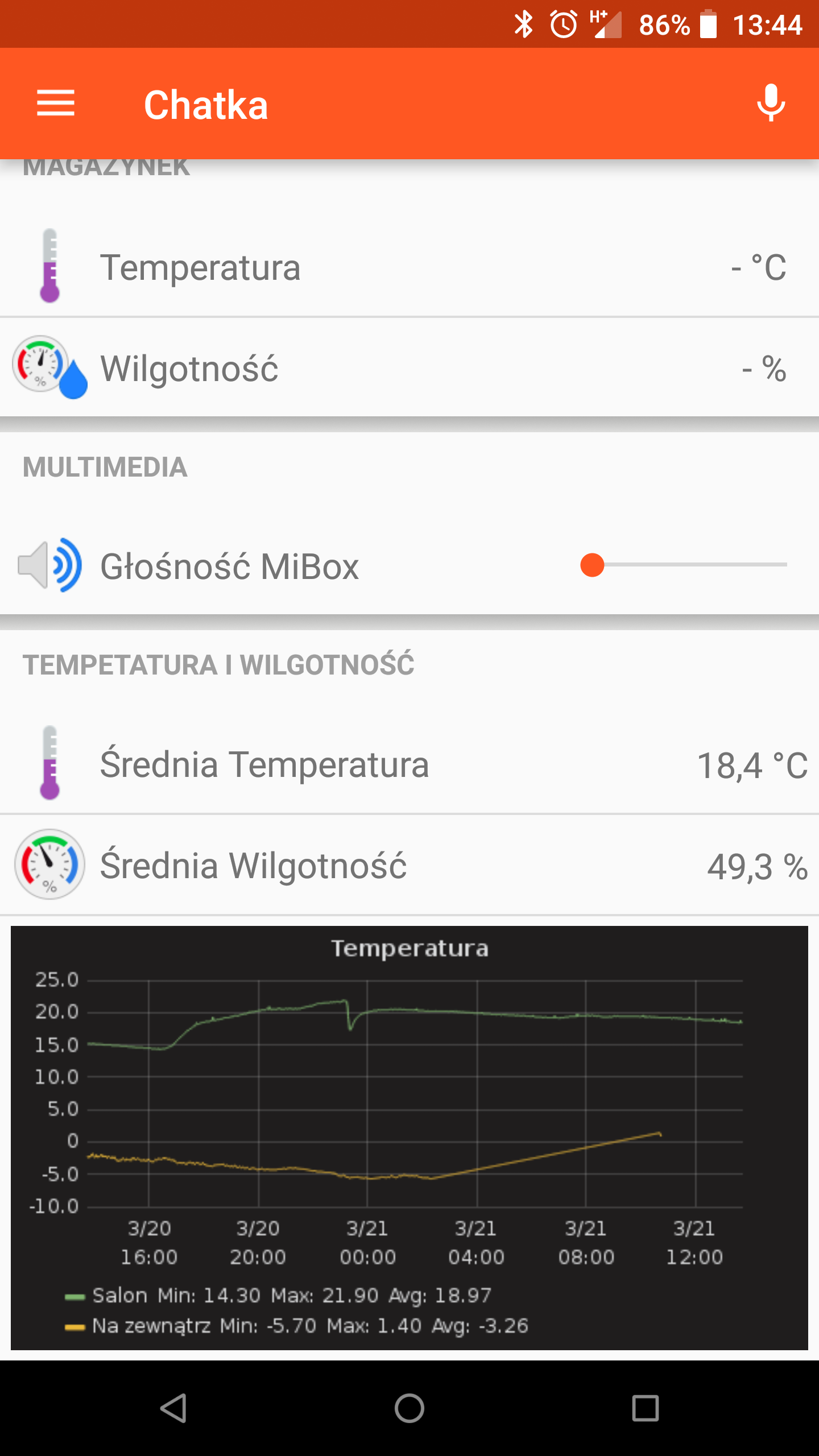Open the Wilgotność row under Magazynek
The height and width of the screenshot is (1456, 819).
tap(409, 368)
